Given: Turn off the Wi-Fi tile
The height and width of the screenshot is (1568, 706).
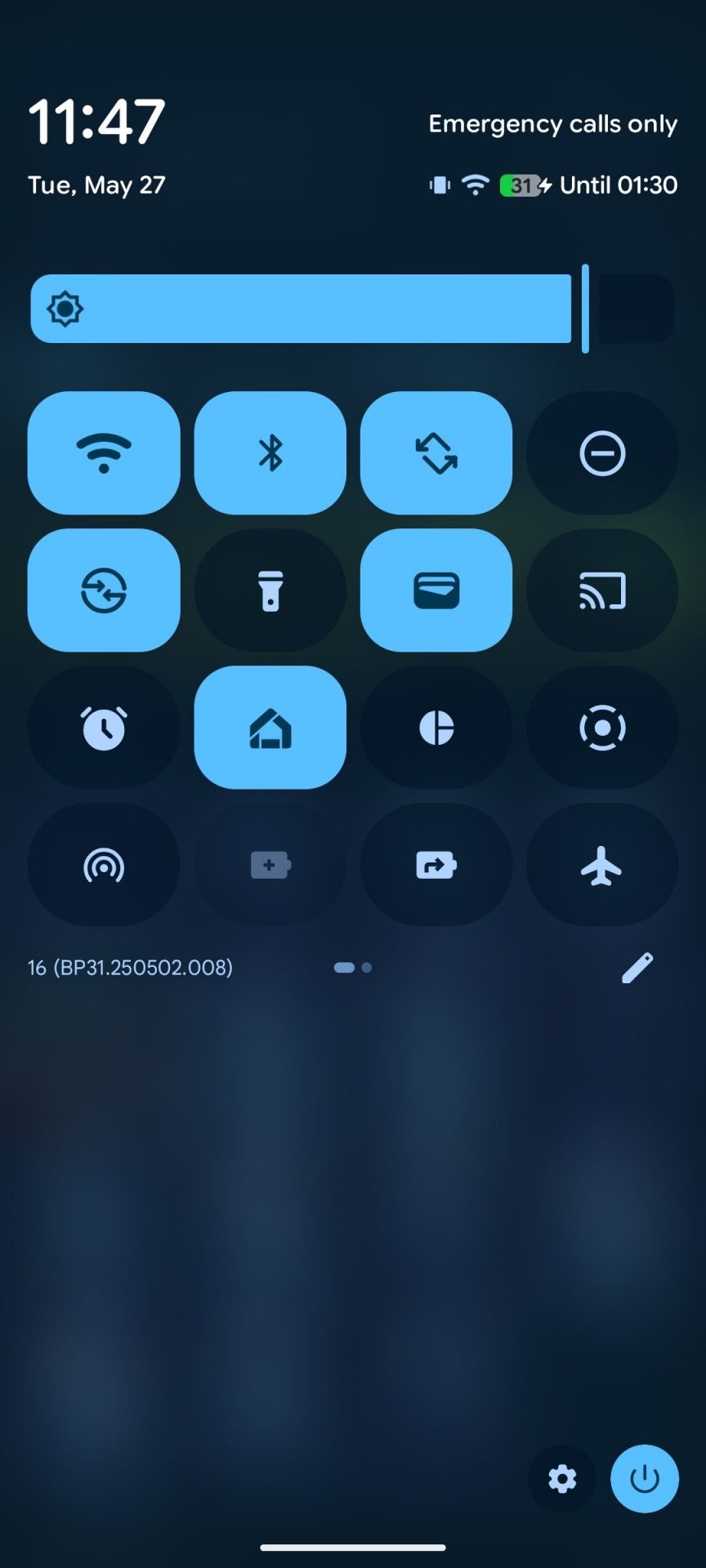Looking at the screenshot, I should (x=104, y=453).
